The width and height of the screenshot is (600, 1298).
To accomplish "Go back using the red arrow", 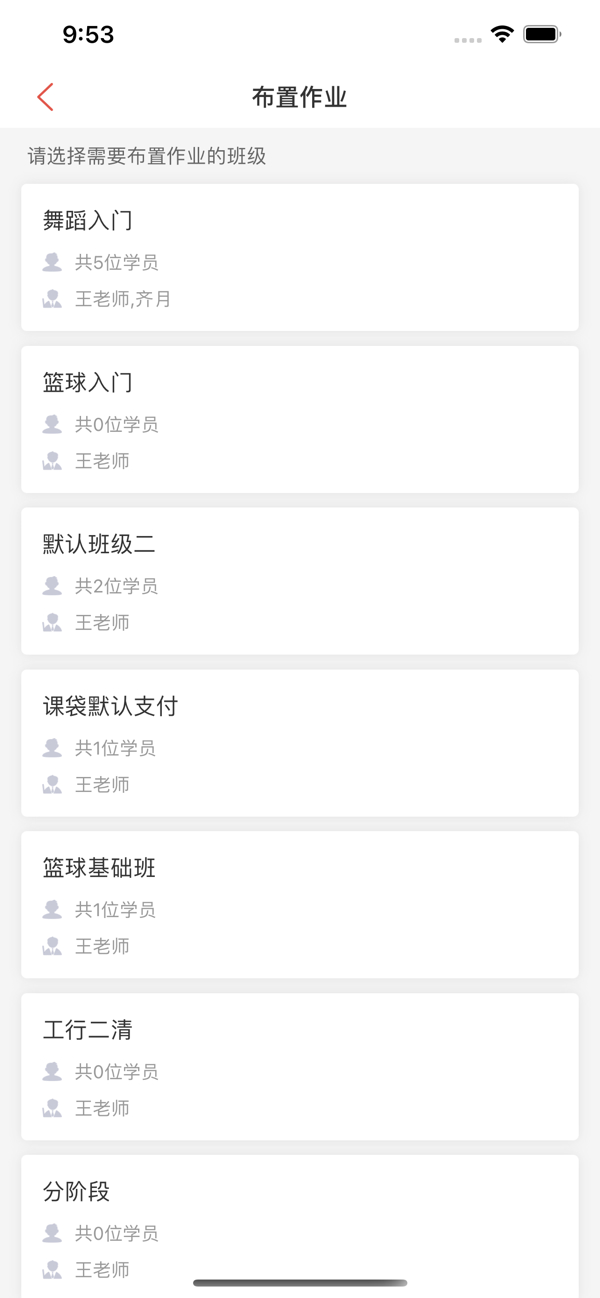I will click(x=45, y=97).
